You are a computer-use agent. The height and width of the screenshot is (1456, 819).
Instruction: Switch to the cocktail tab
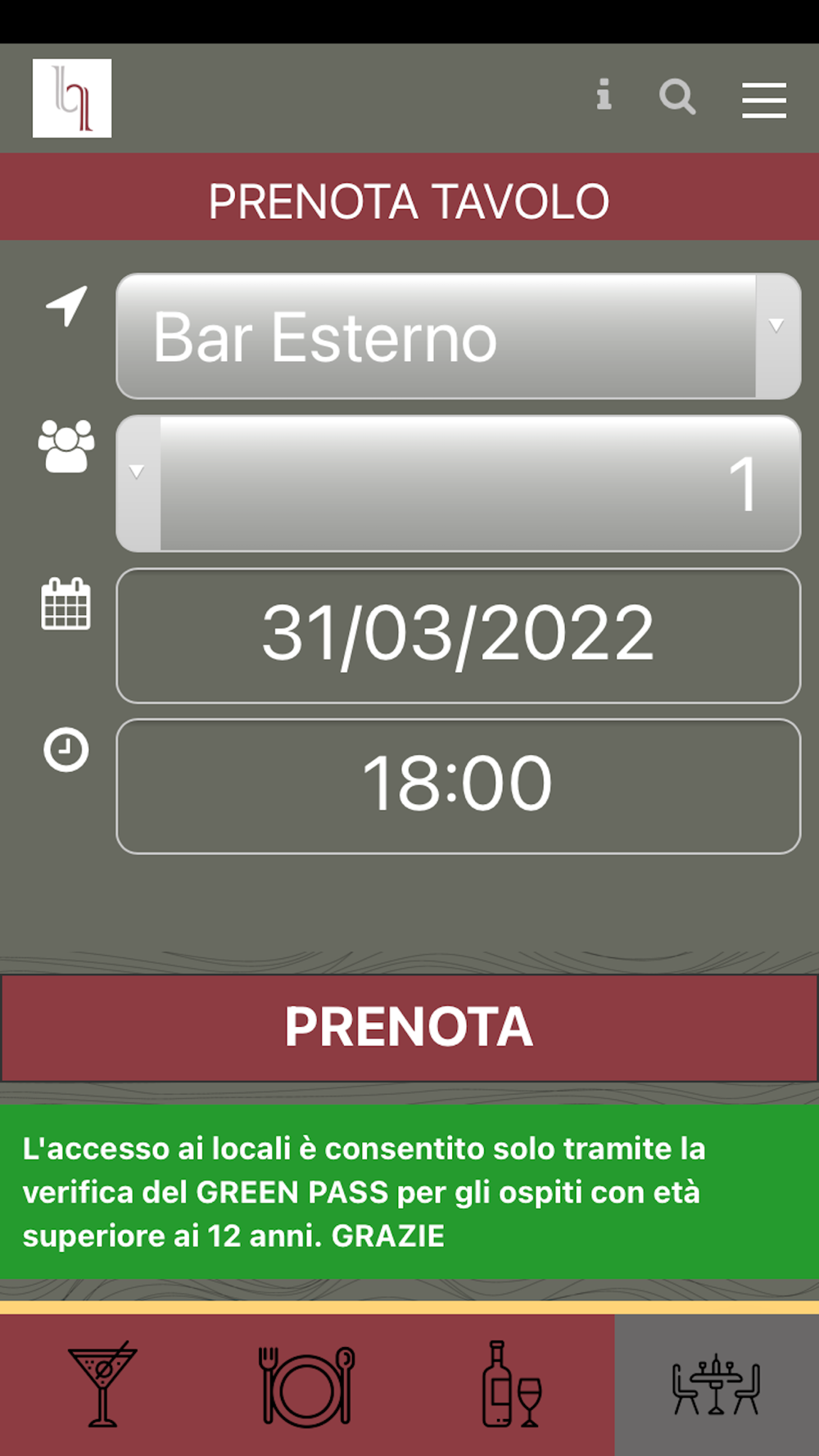(x=102, y=1385)
